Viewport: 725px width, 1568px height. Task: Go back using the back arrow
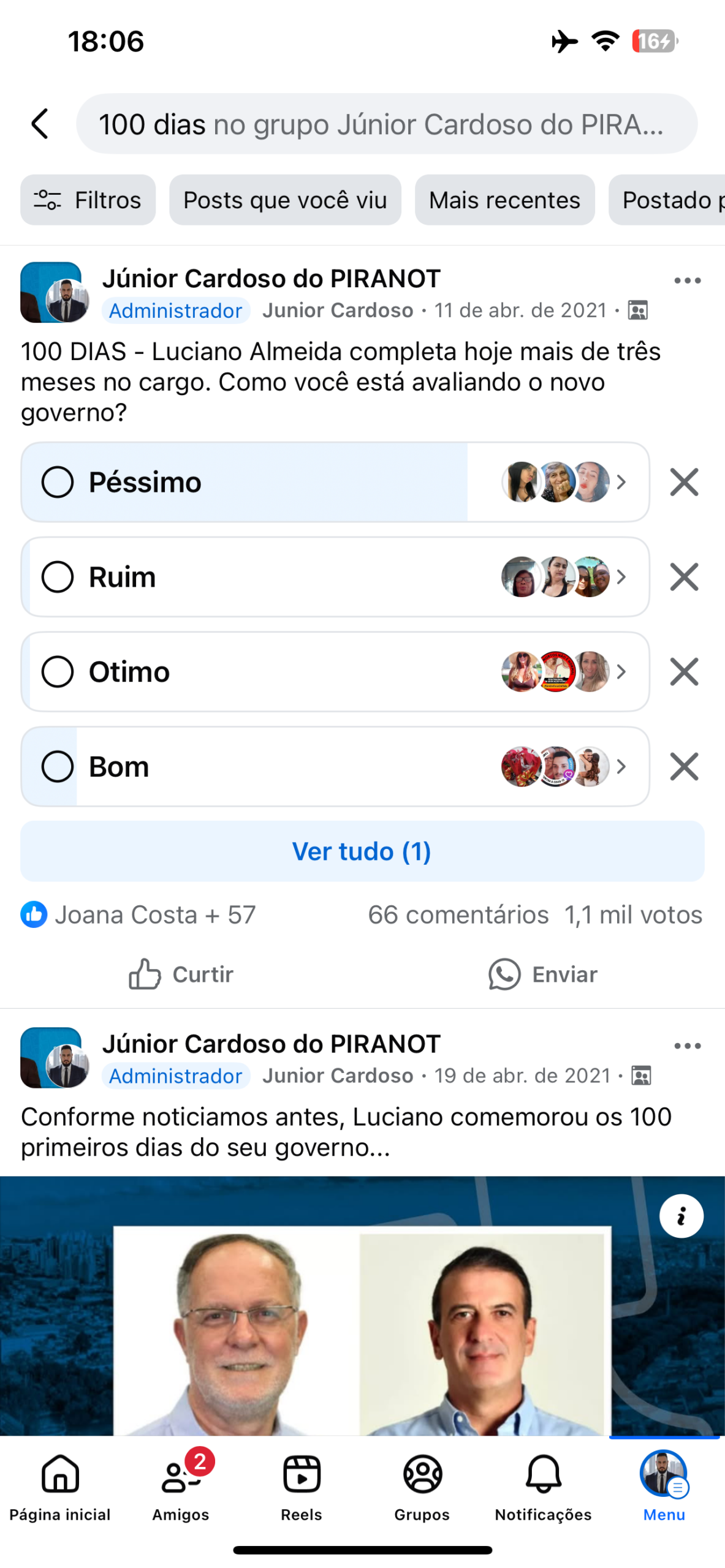click(x=40, y=124)
